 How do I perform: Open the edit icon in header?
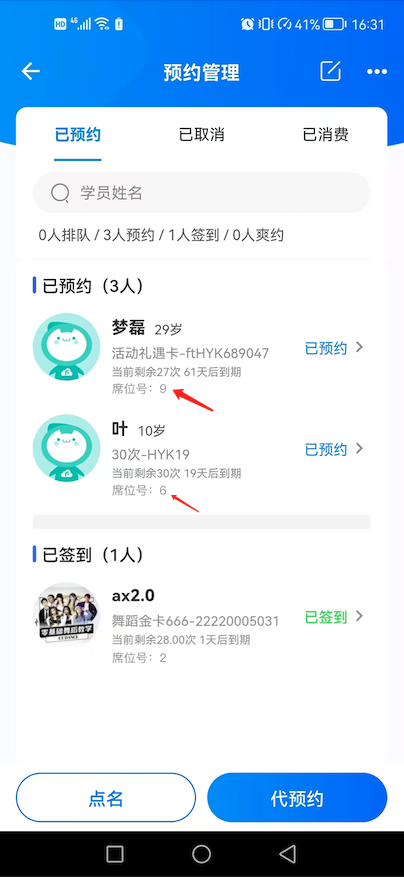coord(330,71)
